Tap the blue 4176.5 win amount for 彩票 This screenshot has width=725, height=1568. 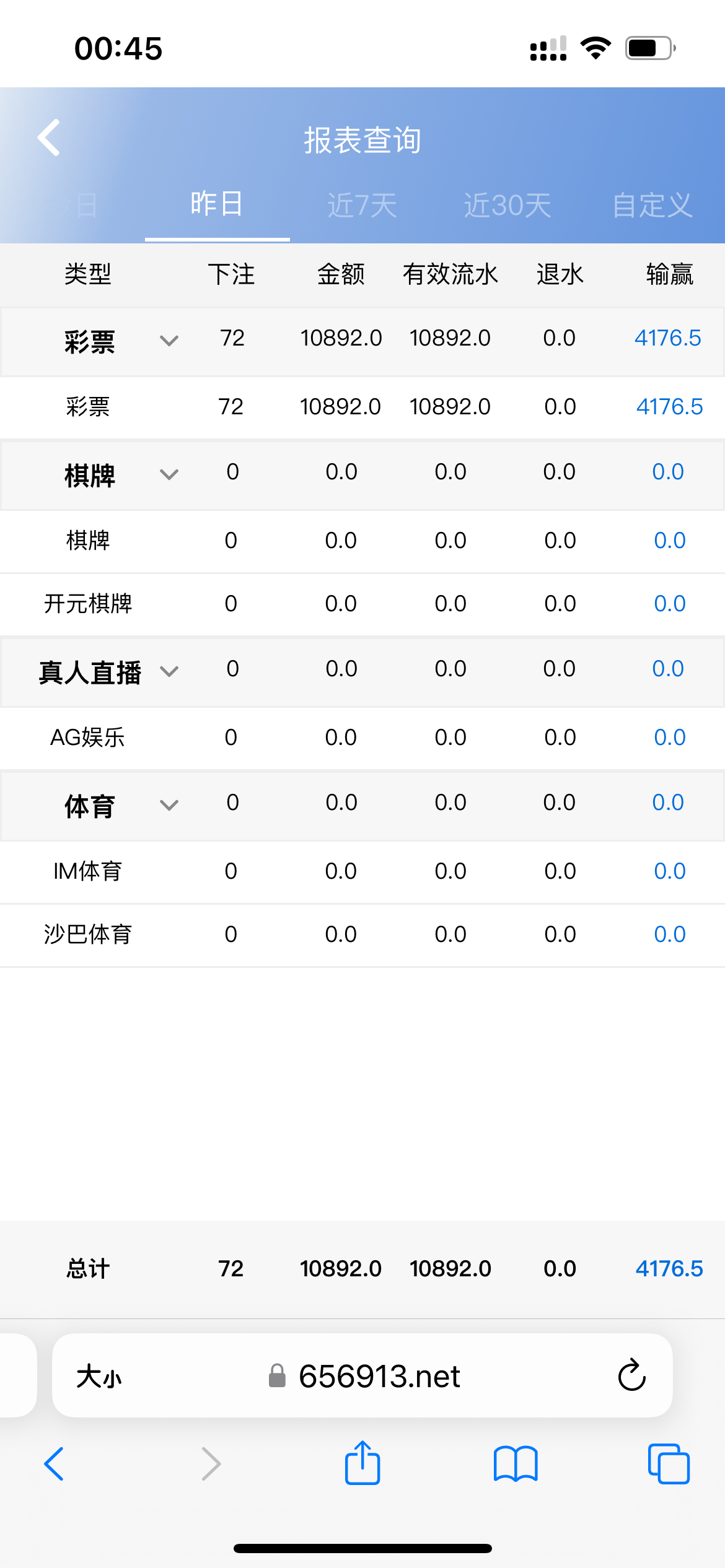[x=668, y=338]
